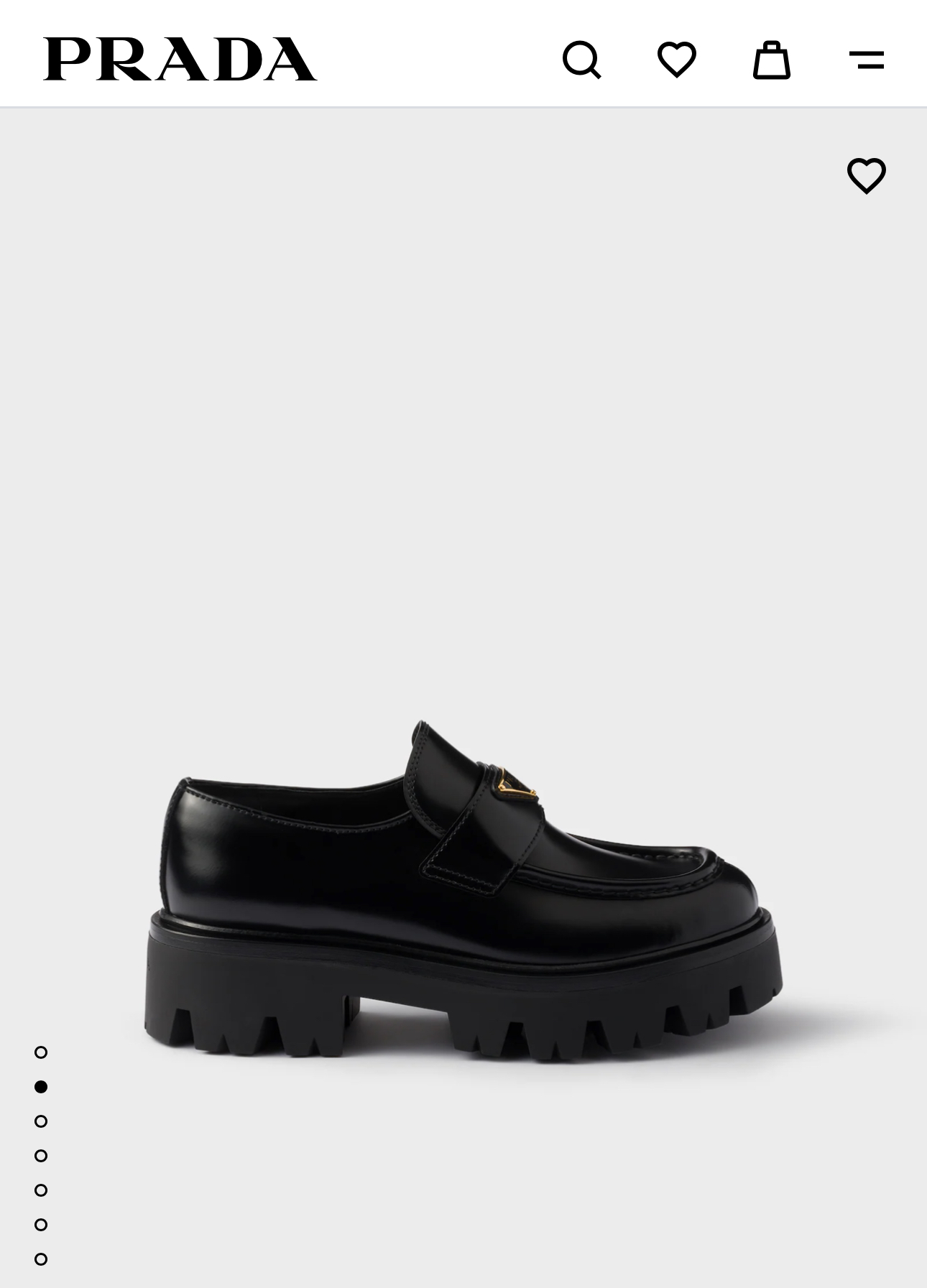Jump to the sixth product image dot
The image size is (927, 1288).
pyautogui.click(x=41, y=1225)
